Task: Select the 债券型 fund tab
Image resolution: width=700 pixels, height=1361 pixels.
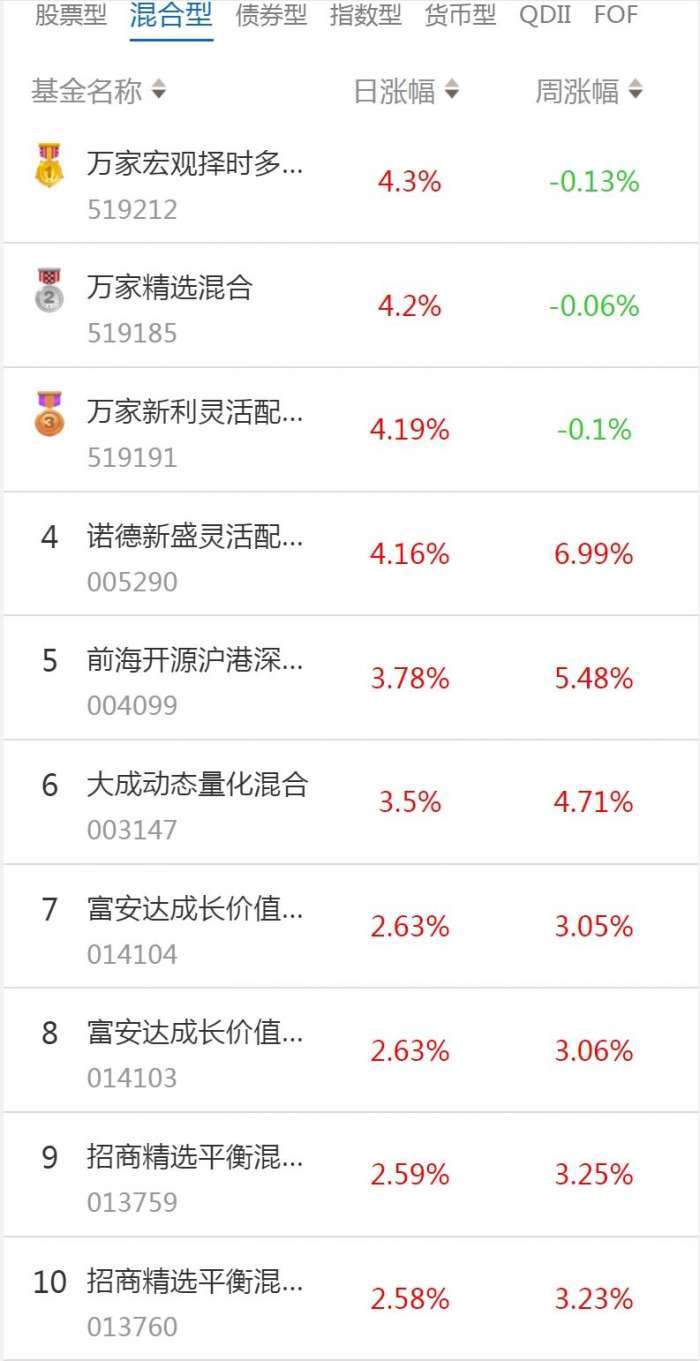Action: 271,16
